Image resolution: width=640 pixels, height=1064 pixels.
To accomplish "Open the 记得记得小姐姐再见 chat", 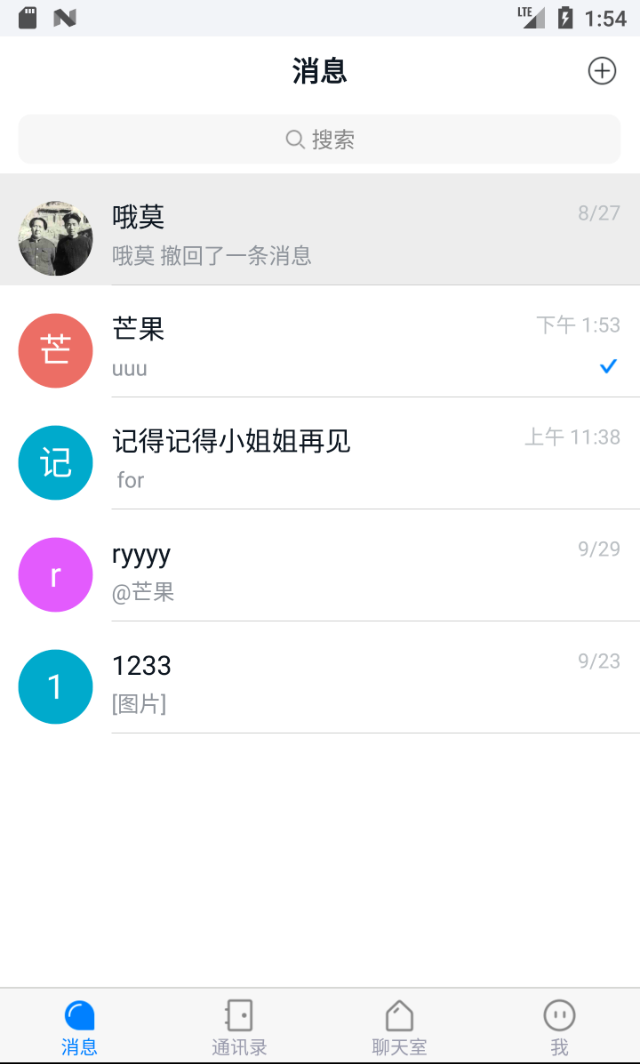I will pyautogui.click(x=320, y=453).
